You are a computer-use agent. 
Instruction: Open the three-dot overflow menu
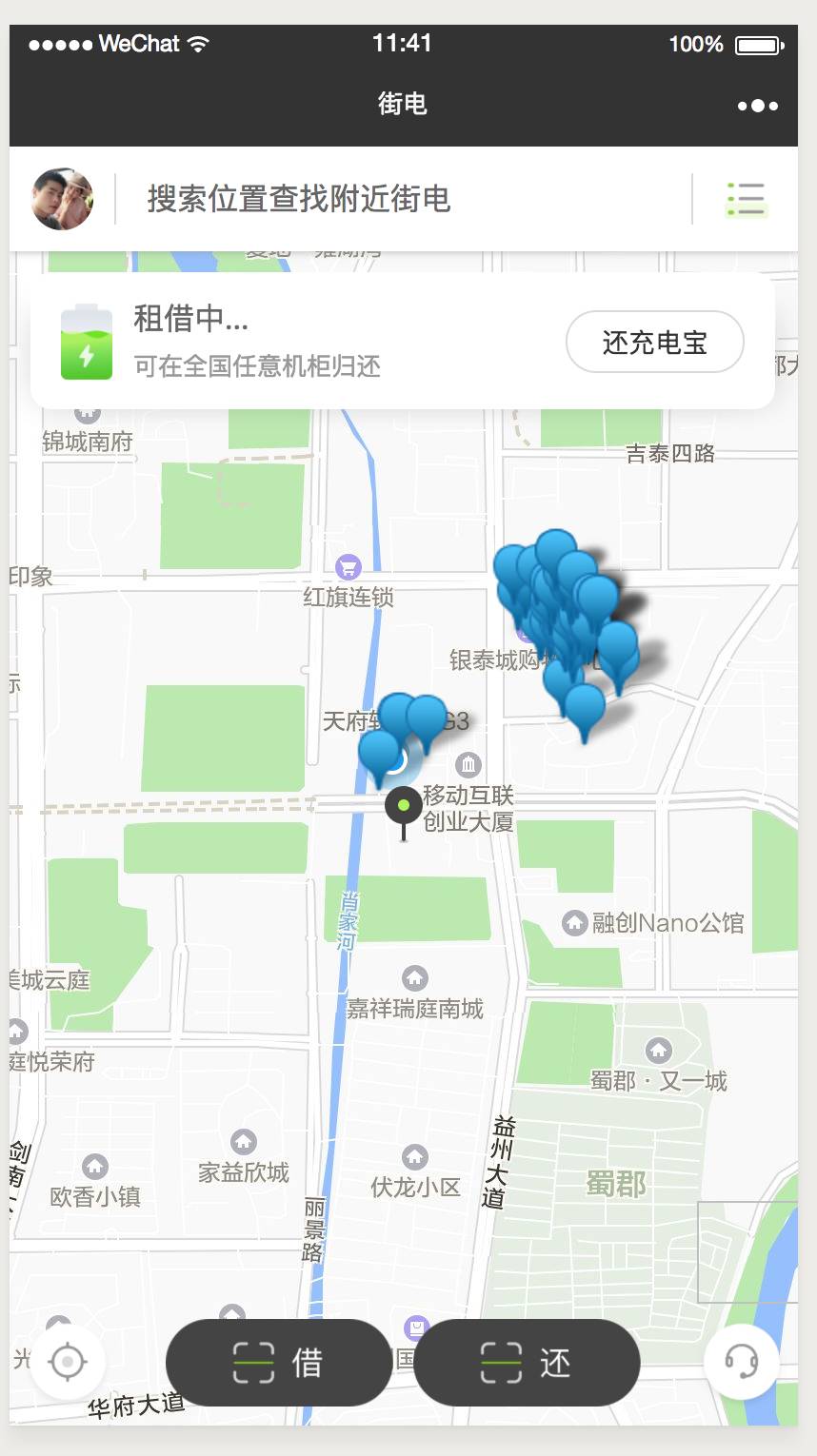[x=758, y=106]
